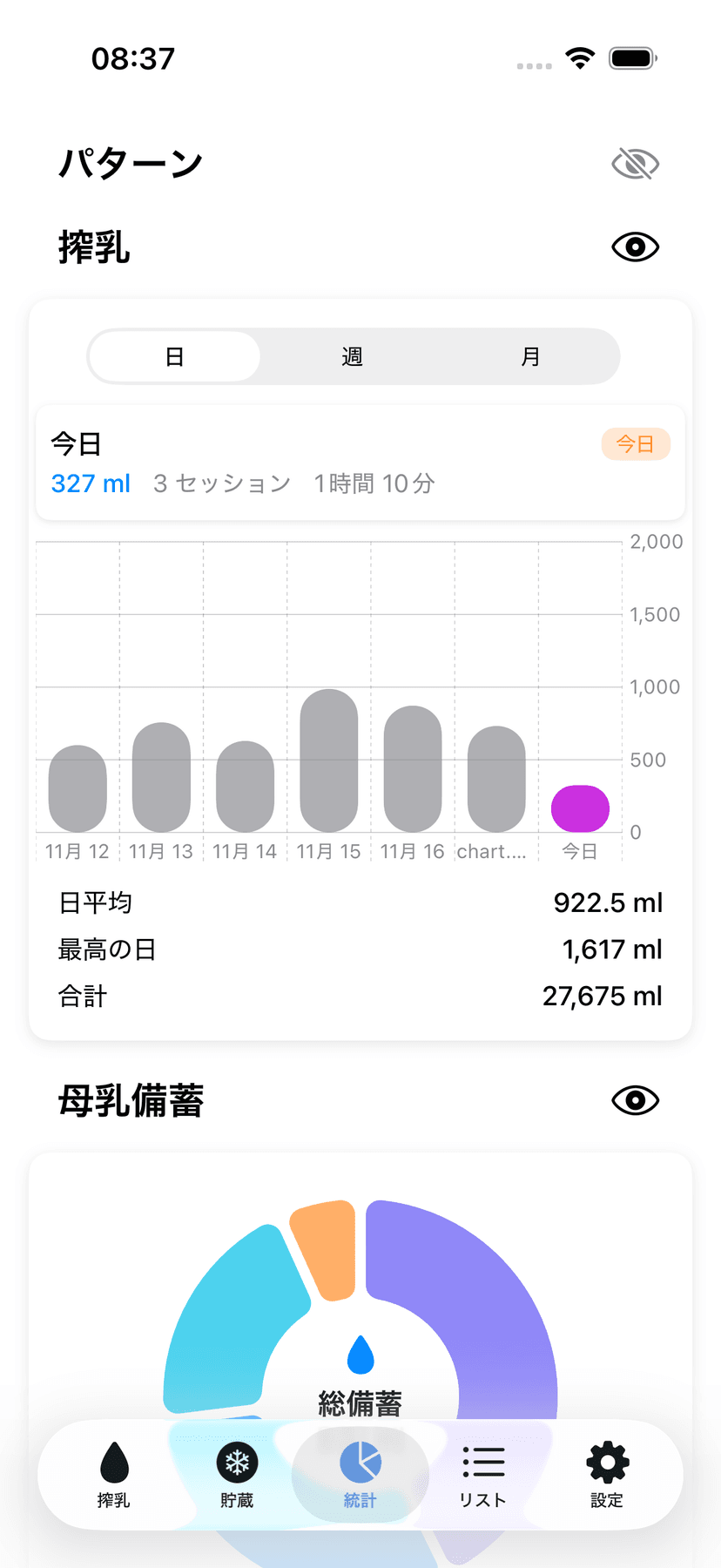Switch to the 週 view

click(x=352, y=356)
